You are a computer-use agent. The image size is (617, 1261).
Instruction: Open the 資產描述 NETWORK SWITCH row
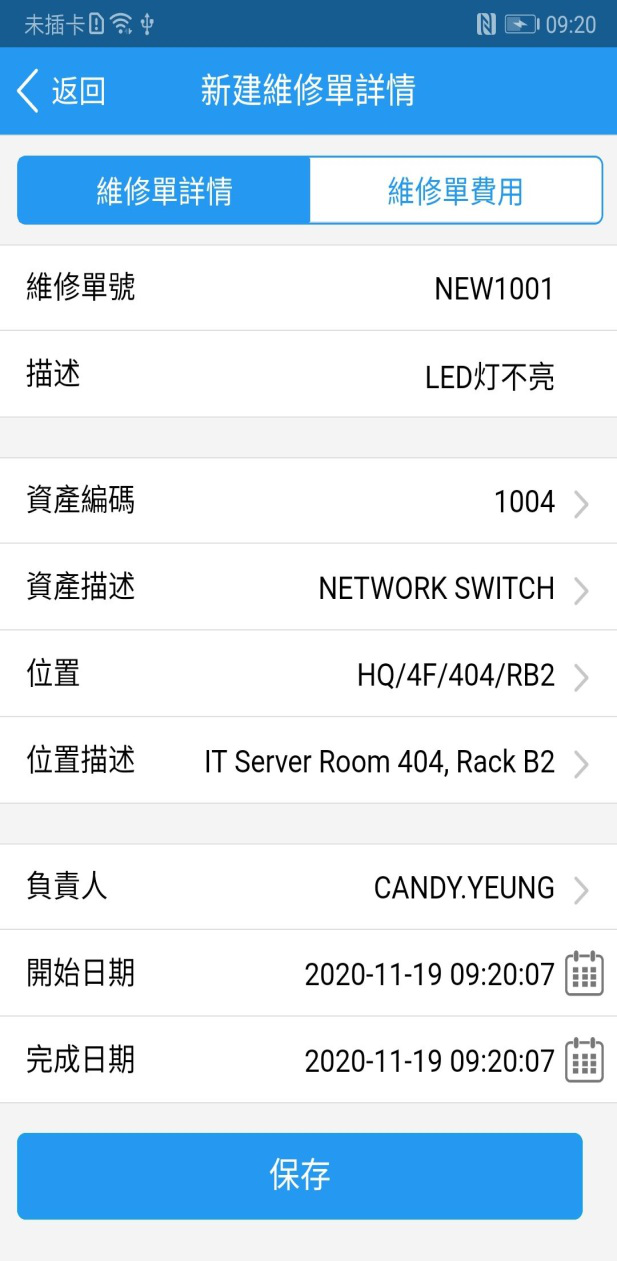[308, 588]
